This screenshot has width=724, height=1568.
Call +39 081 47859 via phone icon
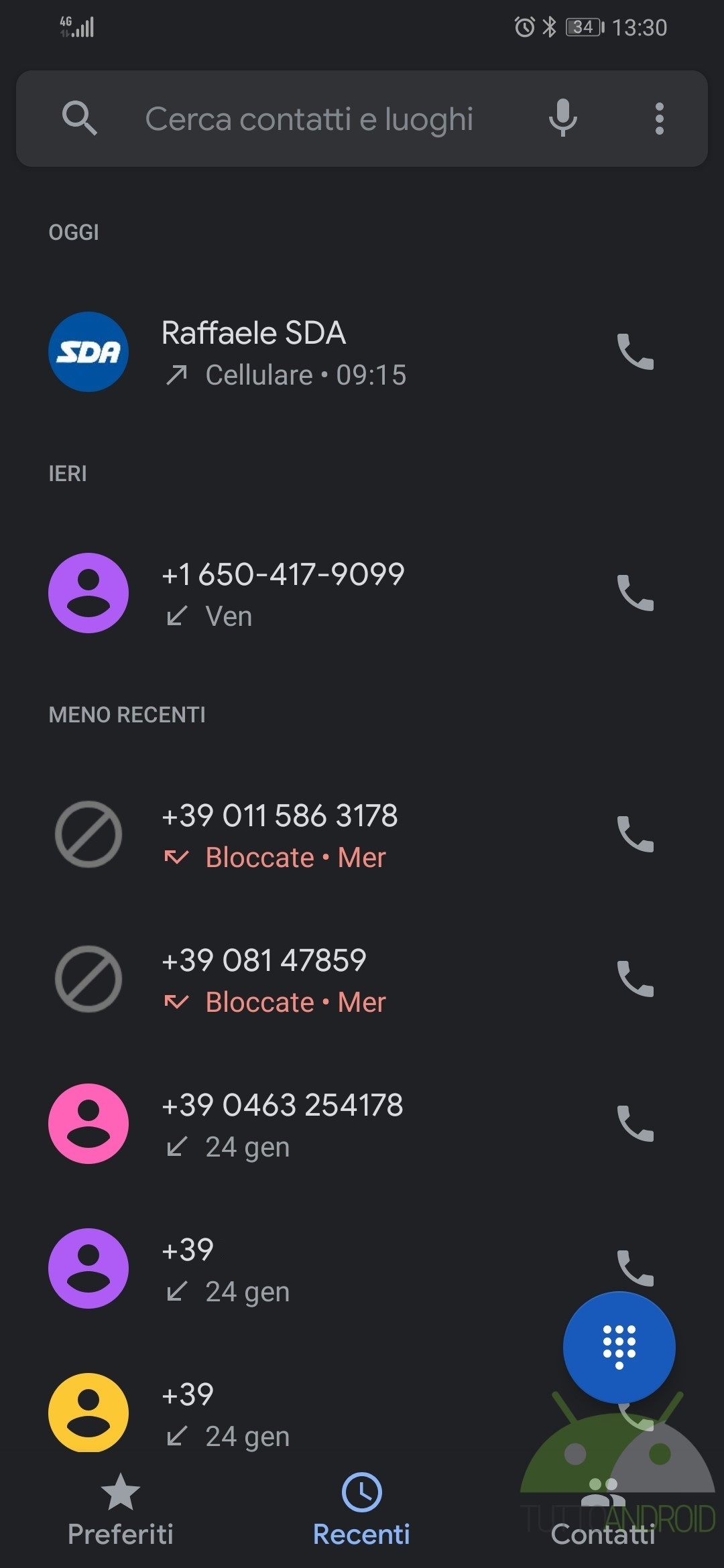click(x=635, y=979)
